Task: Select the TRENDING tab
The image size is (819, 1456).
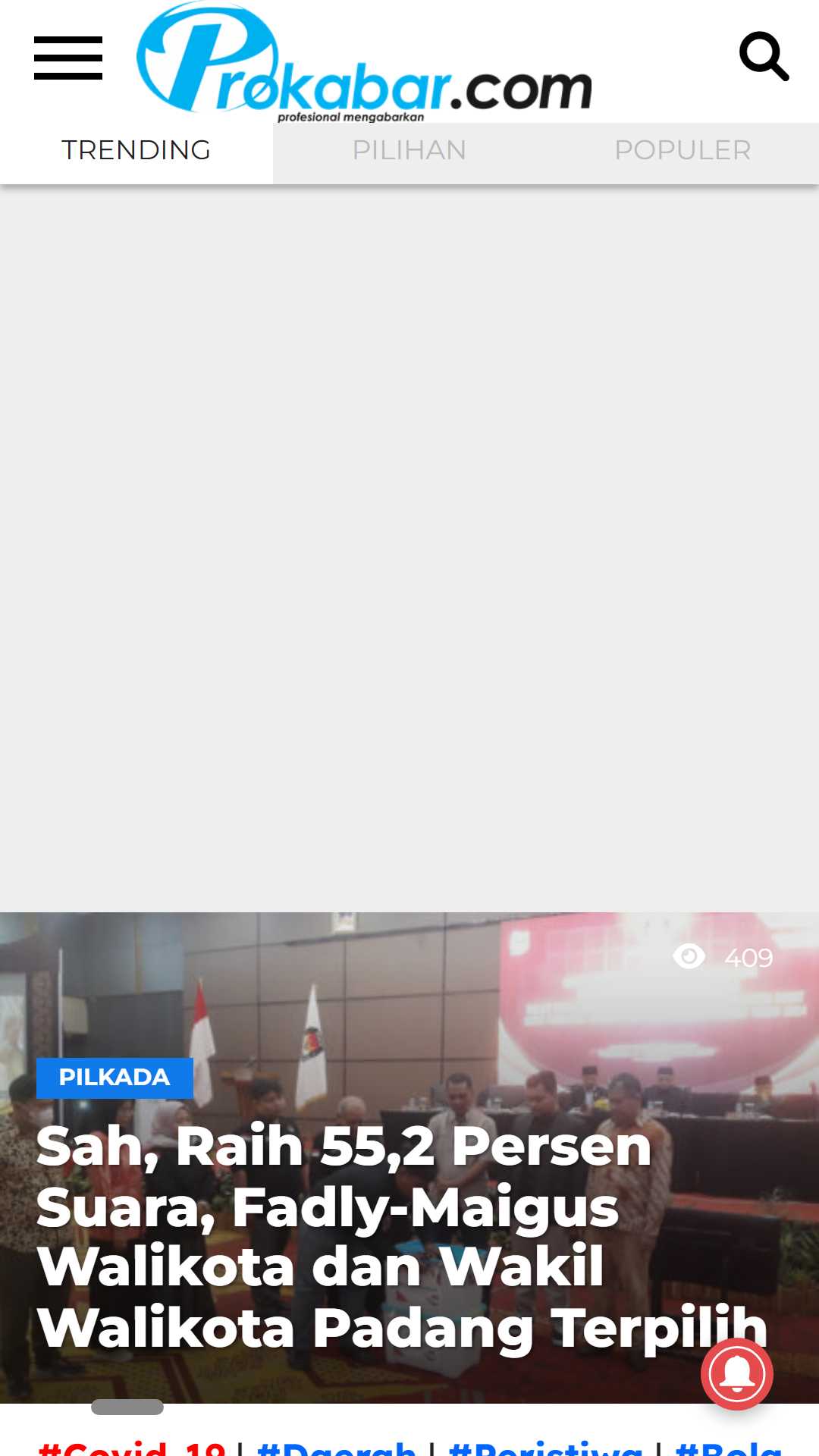Action: [136, 150]
